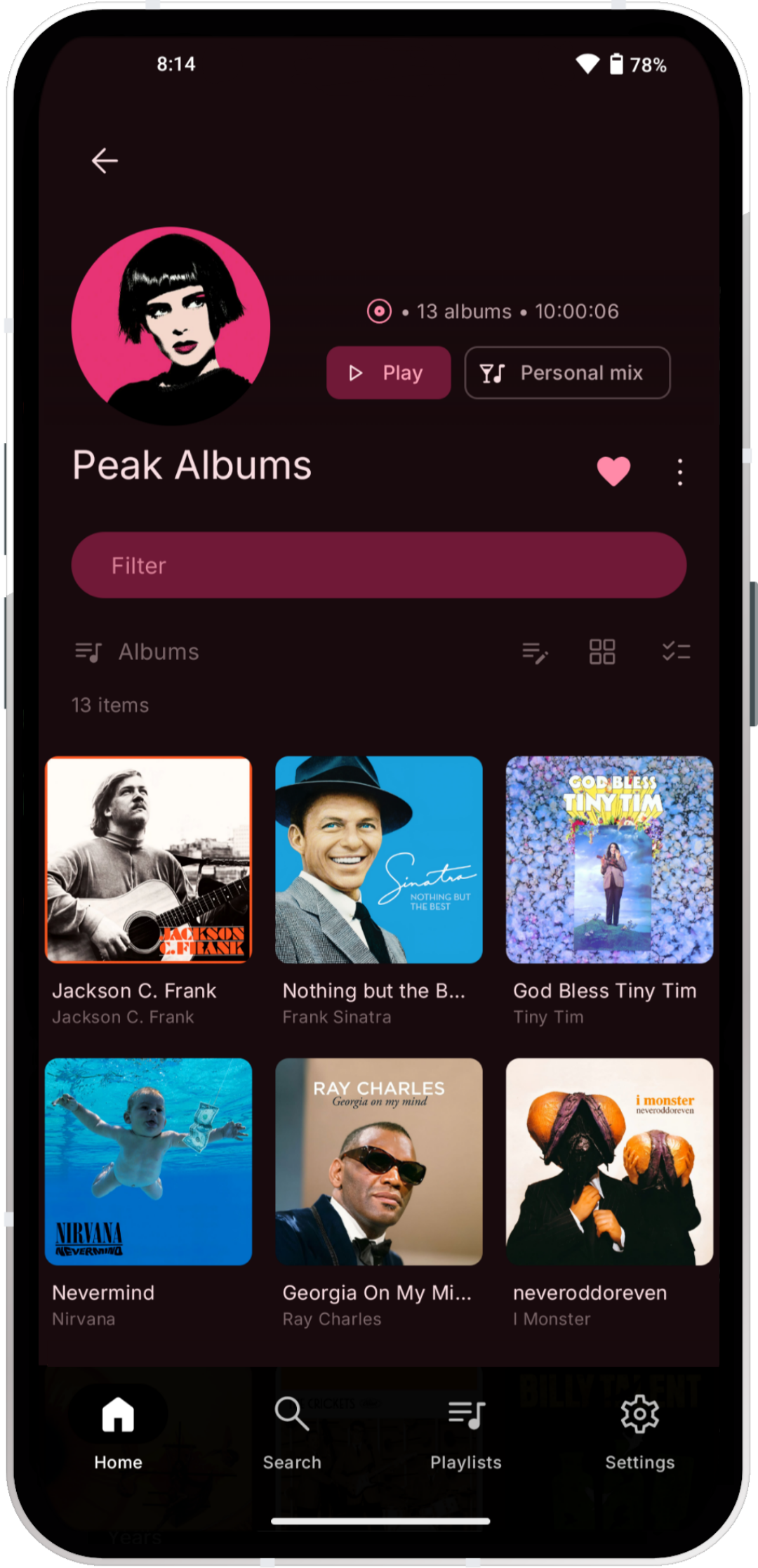Screen dimensions: 758x1568
Task: Open the Albums sort options
Action: coord(138,652)
